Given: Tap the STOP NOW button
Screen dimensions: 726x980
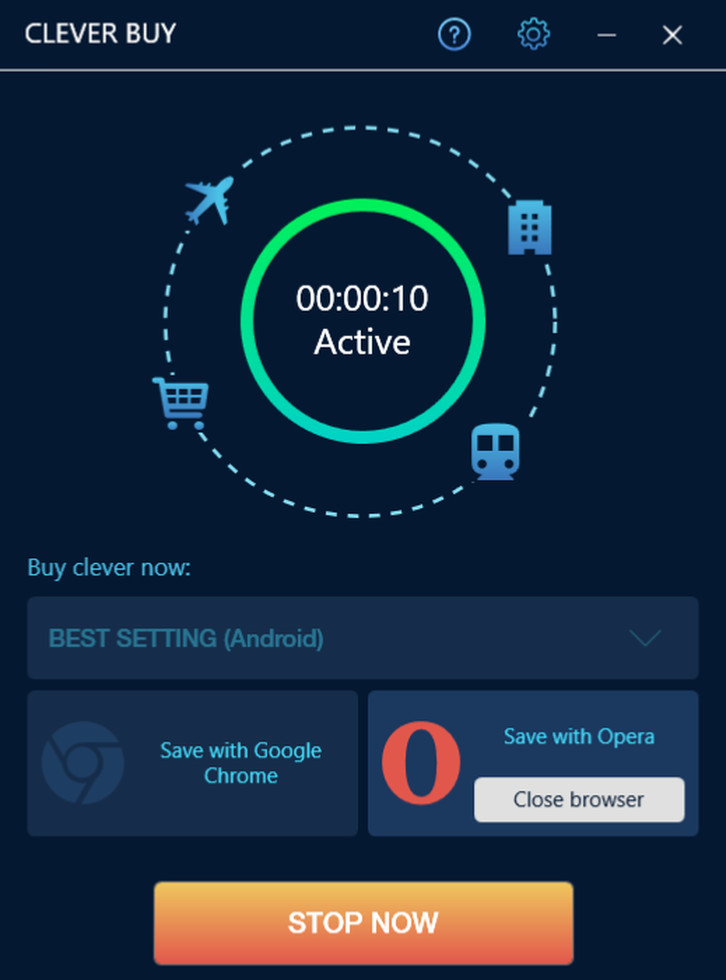Looking at the screenshot, I should pos(363,922).
